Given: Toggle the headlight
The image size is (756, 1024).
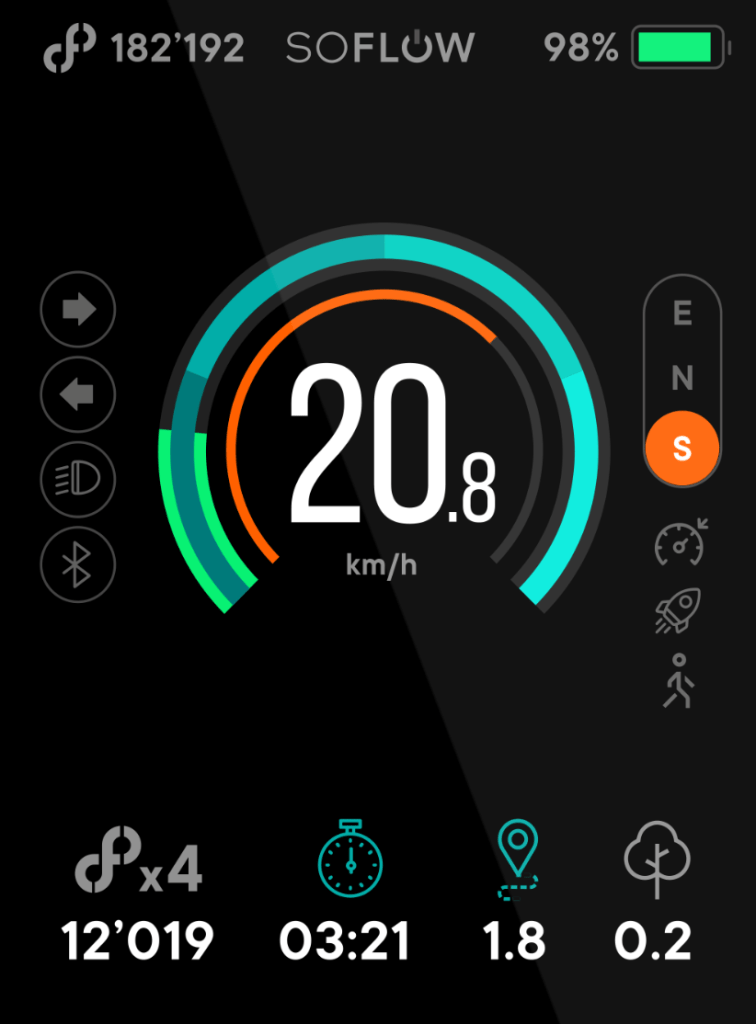Looking at the screenshot, I should (78, 480).
